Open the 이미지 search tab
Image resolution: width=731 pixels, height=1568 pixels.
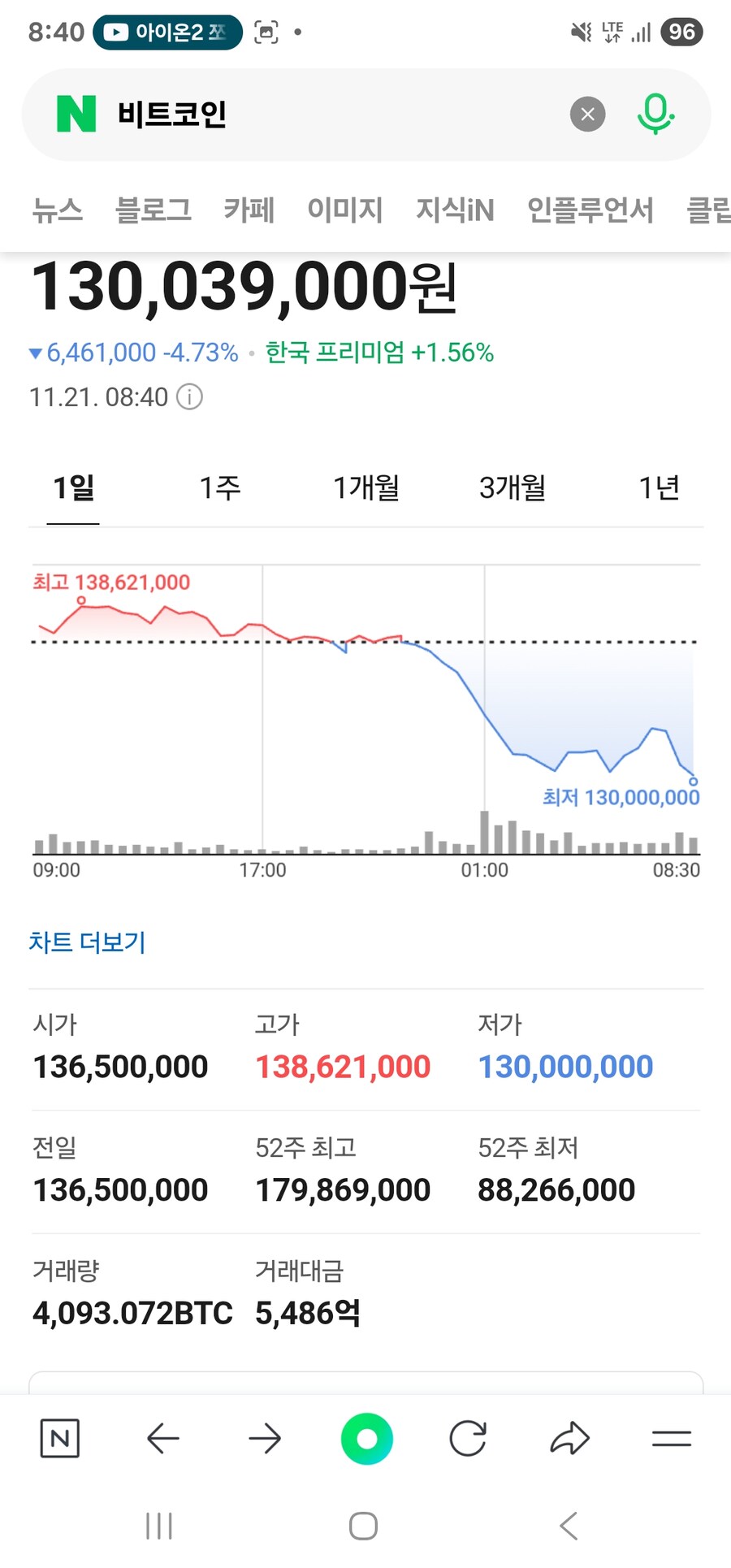[x=345, y=210]
